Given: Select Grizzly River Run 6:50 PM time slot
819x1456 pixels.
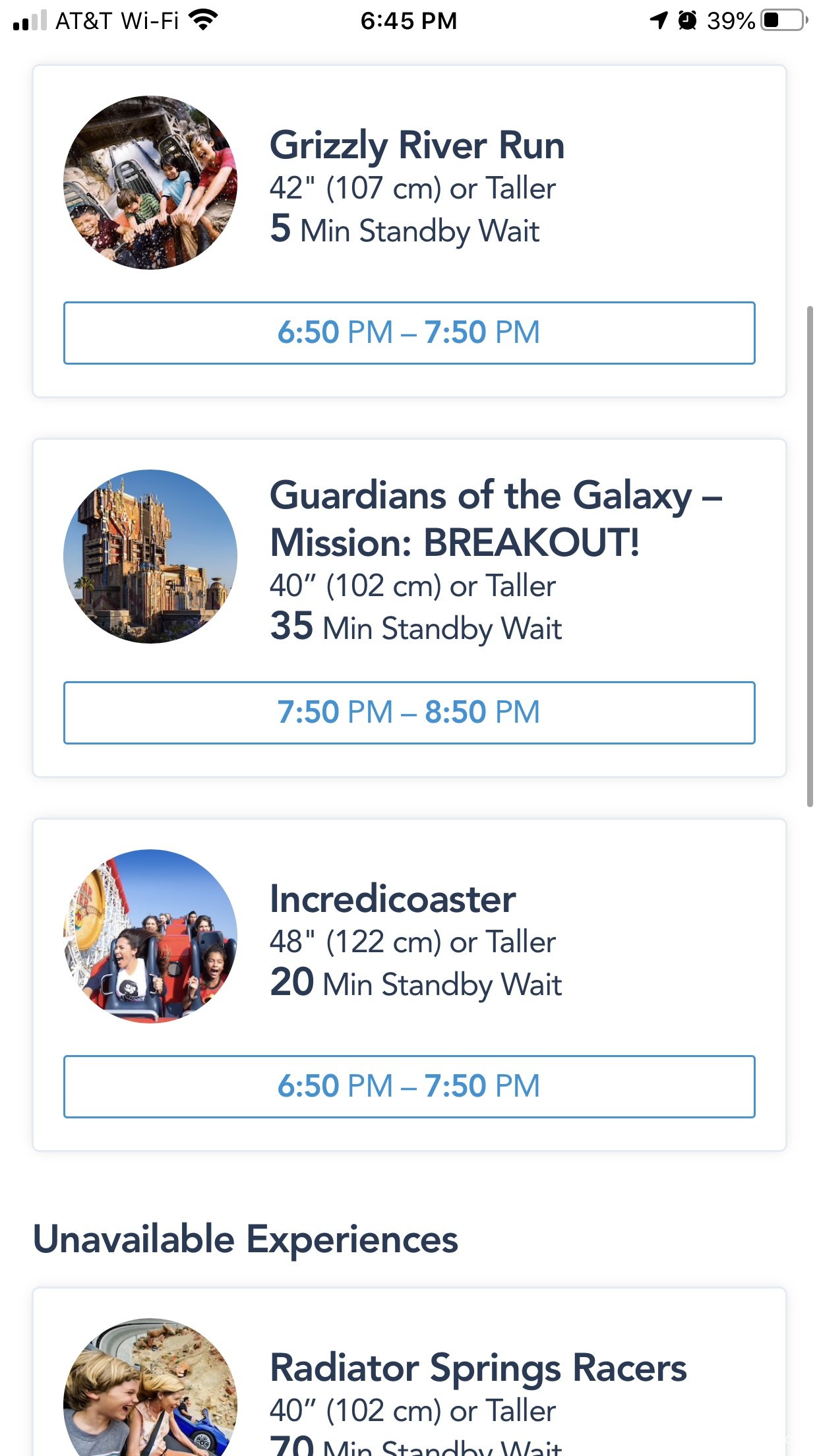Looking at the screenshot, I should click(409, 333).
